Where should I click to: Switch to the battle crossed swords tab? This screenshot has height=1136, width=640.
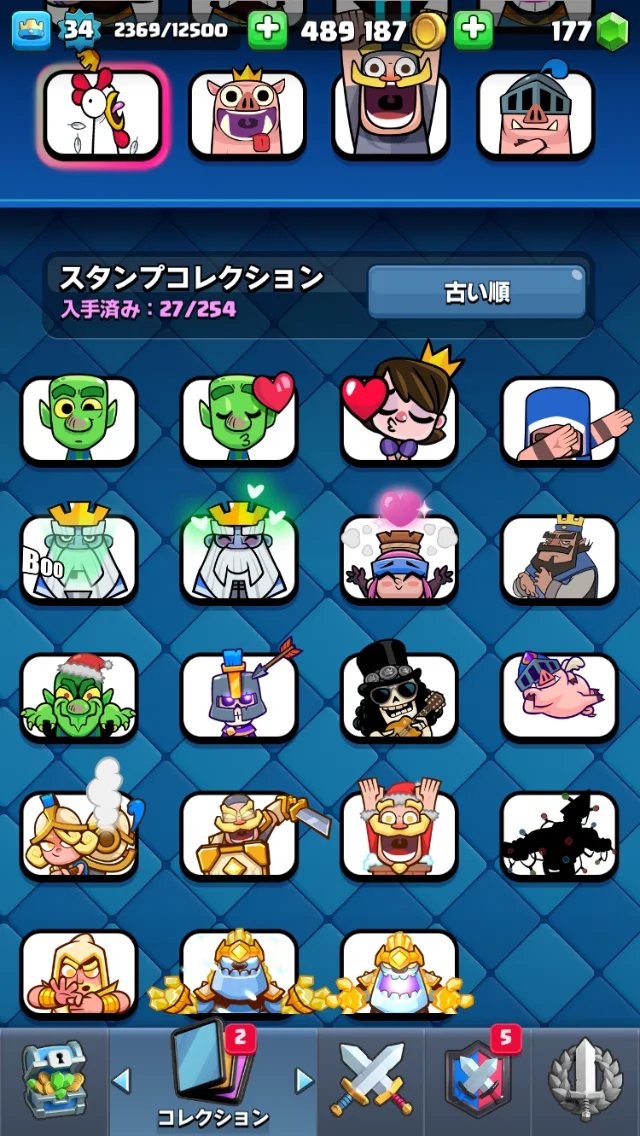[372, 1080]
